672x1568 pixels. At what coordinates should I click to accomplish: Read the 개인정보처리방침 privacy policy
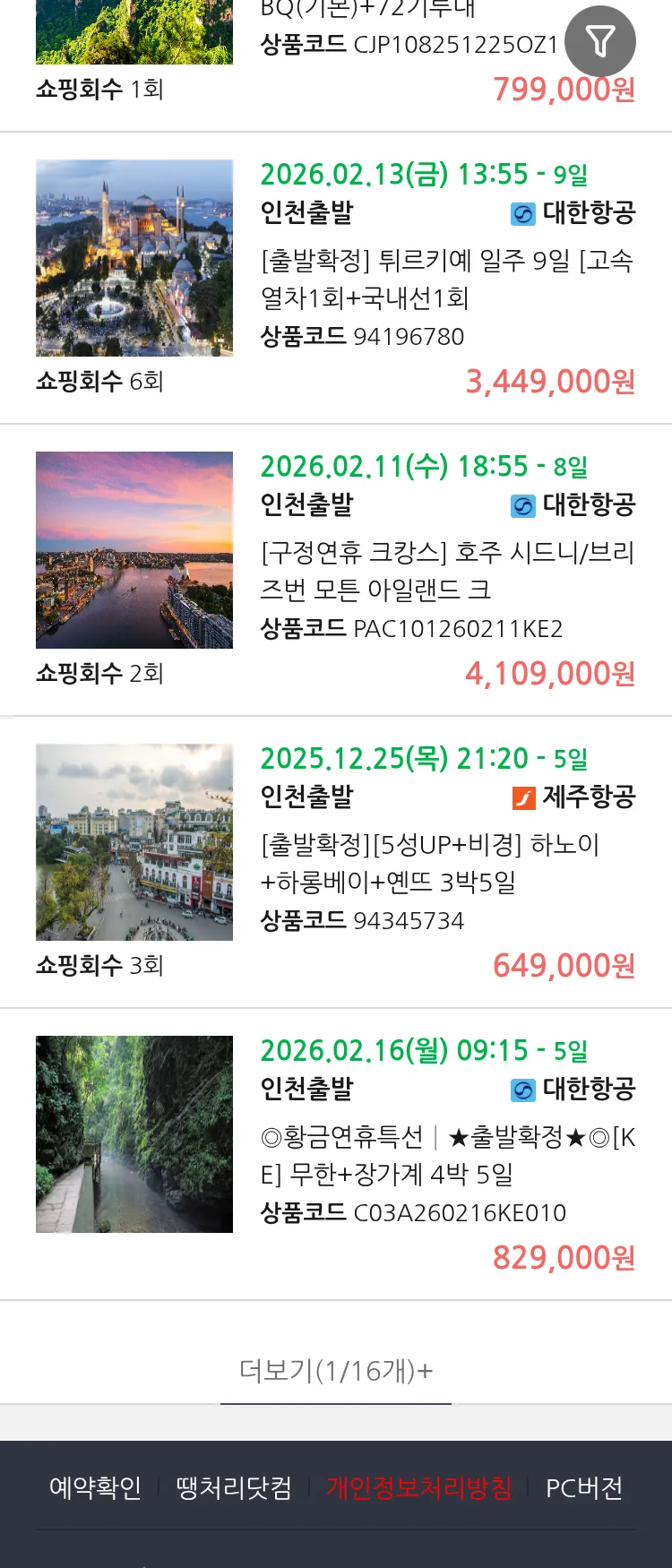[418, 1488]
